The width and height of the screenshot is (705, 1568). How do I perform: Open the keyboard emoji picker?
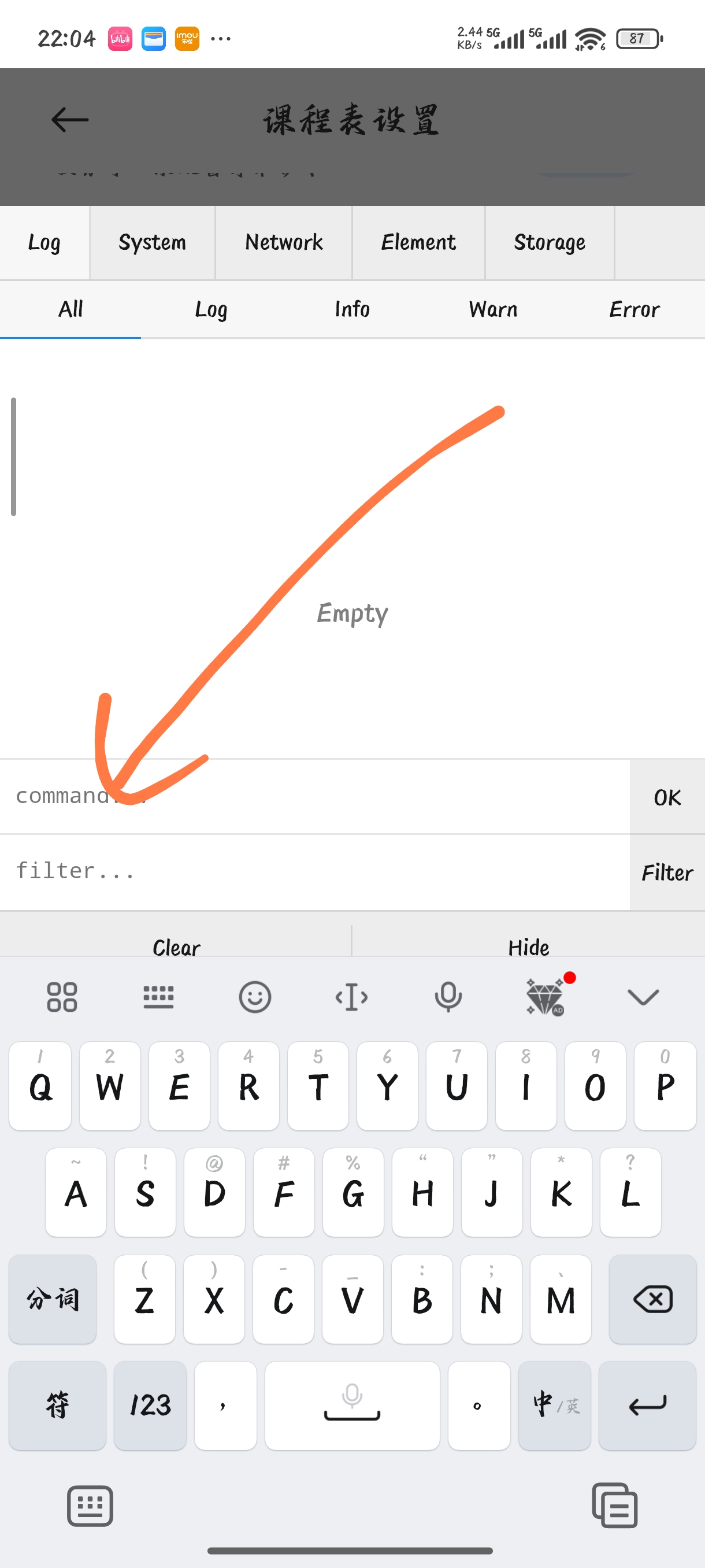[x=254, y=997]
